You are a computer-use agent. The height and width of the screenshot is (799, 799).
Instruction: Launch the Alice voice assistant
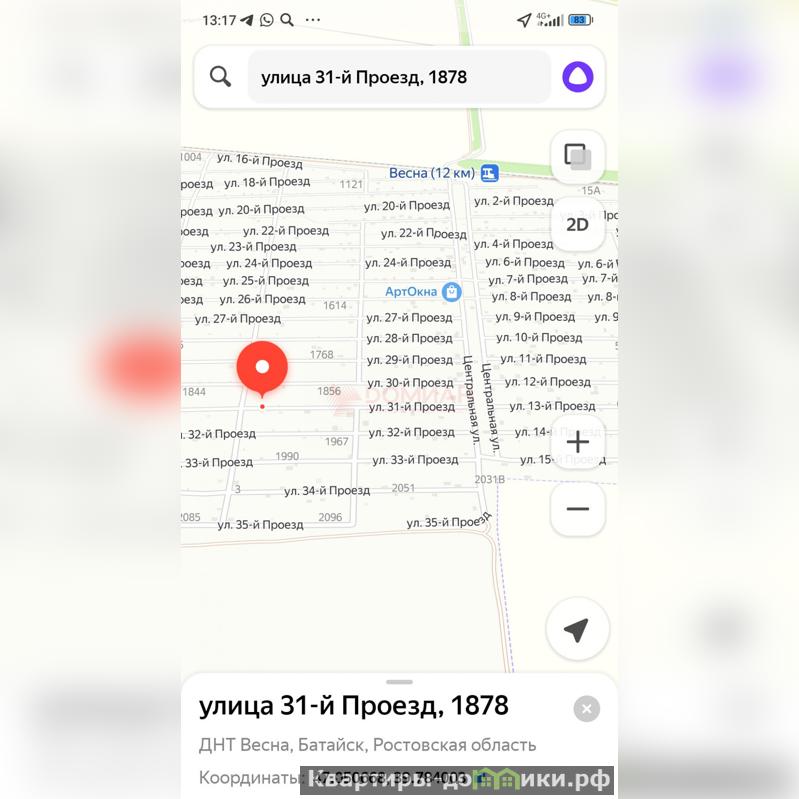577,77
